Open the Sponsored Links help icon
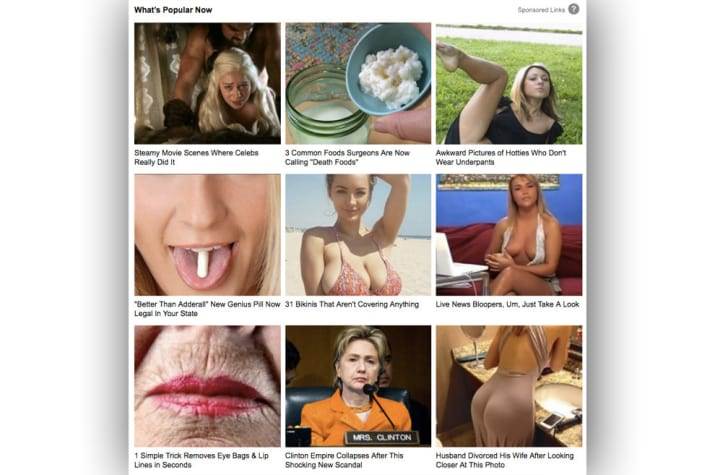The image size is (715, 475). (x=573, y=9)
